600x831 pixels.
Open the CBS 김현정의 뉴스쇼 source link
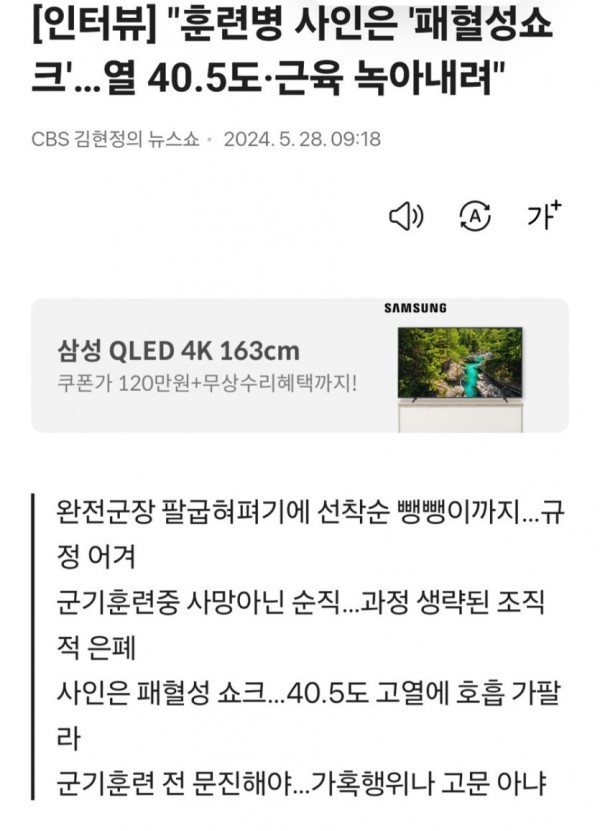pos(115,139)
